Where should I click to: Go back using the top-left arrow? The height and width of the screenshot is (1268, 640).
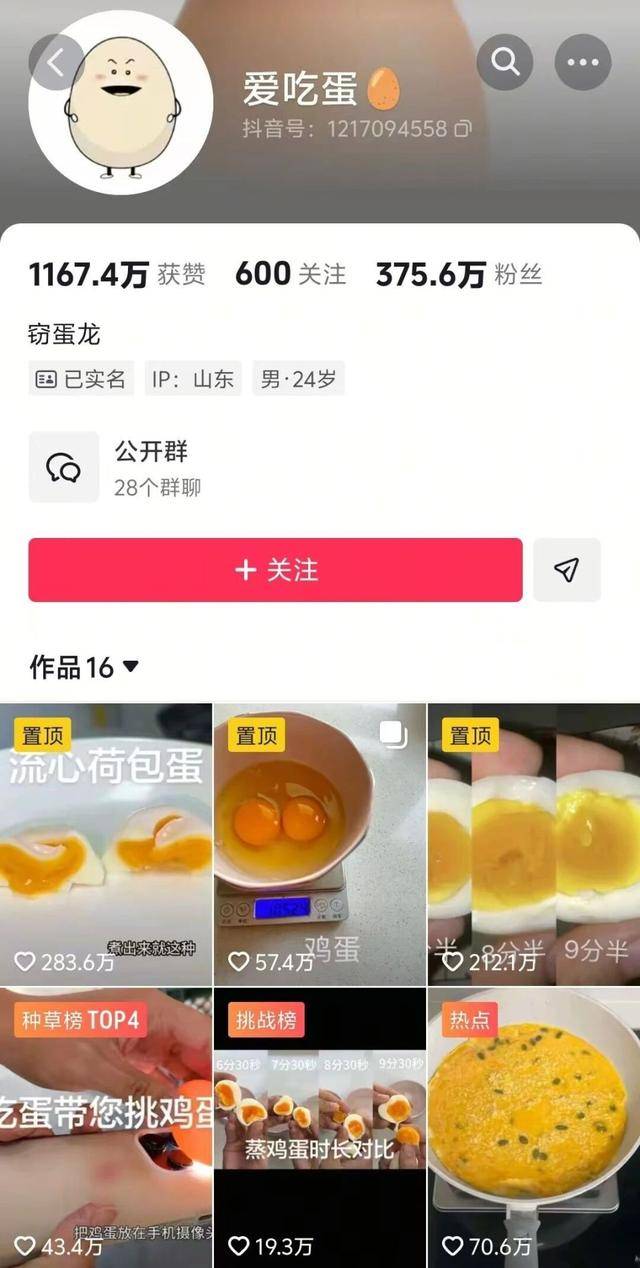pos(56,63)
